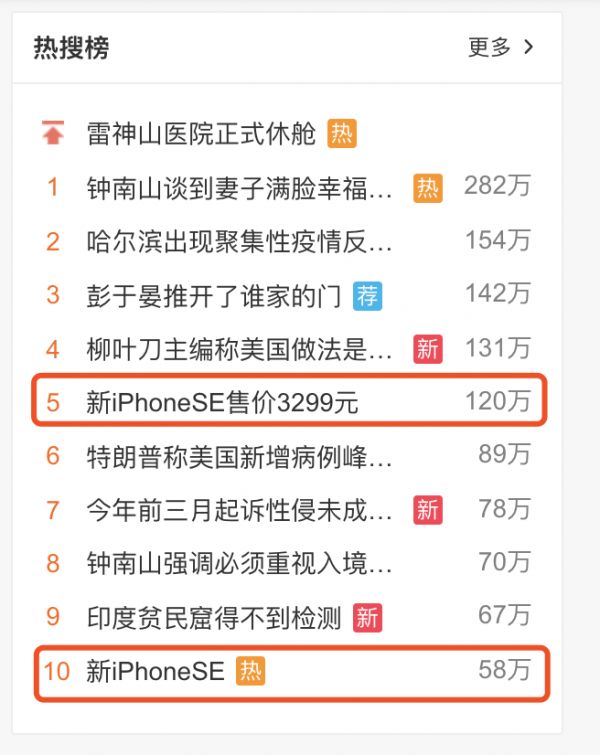Open the 今年前三月起诉性侵未成 topic
Screen dimensions: 600x755
coord(240,510)
